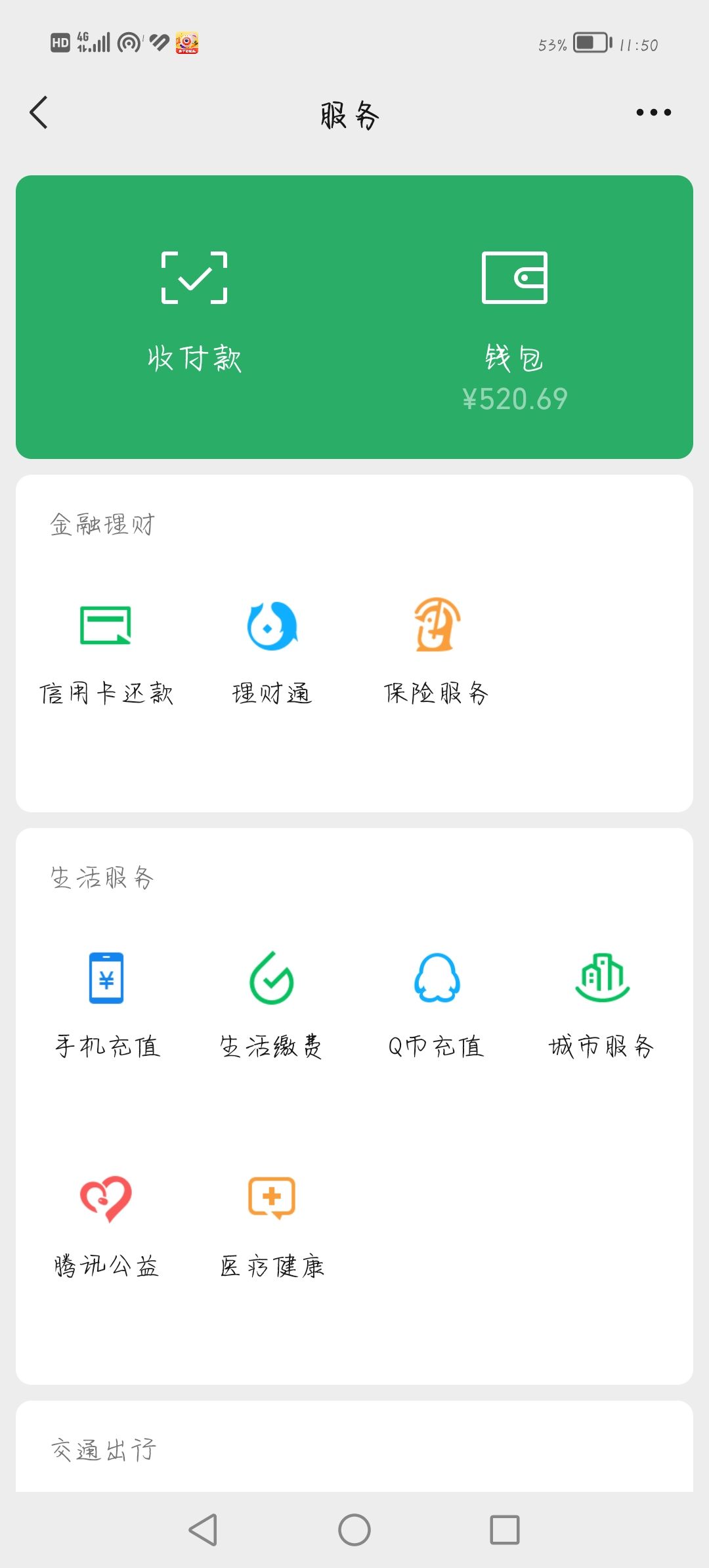Open 城市服务 city services
The image size is (709, 1568).
coord(601,1003)
